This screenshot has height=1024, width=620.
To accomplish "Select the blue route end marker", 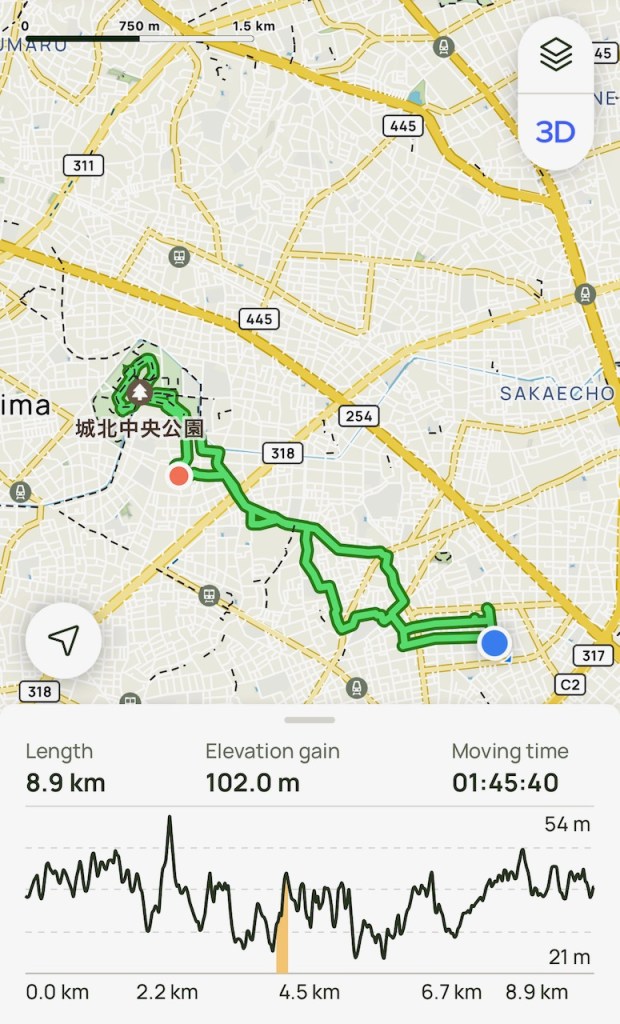I will click(494, 643).
